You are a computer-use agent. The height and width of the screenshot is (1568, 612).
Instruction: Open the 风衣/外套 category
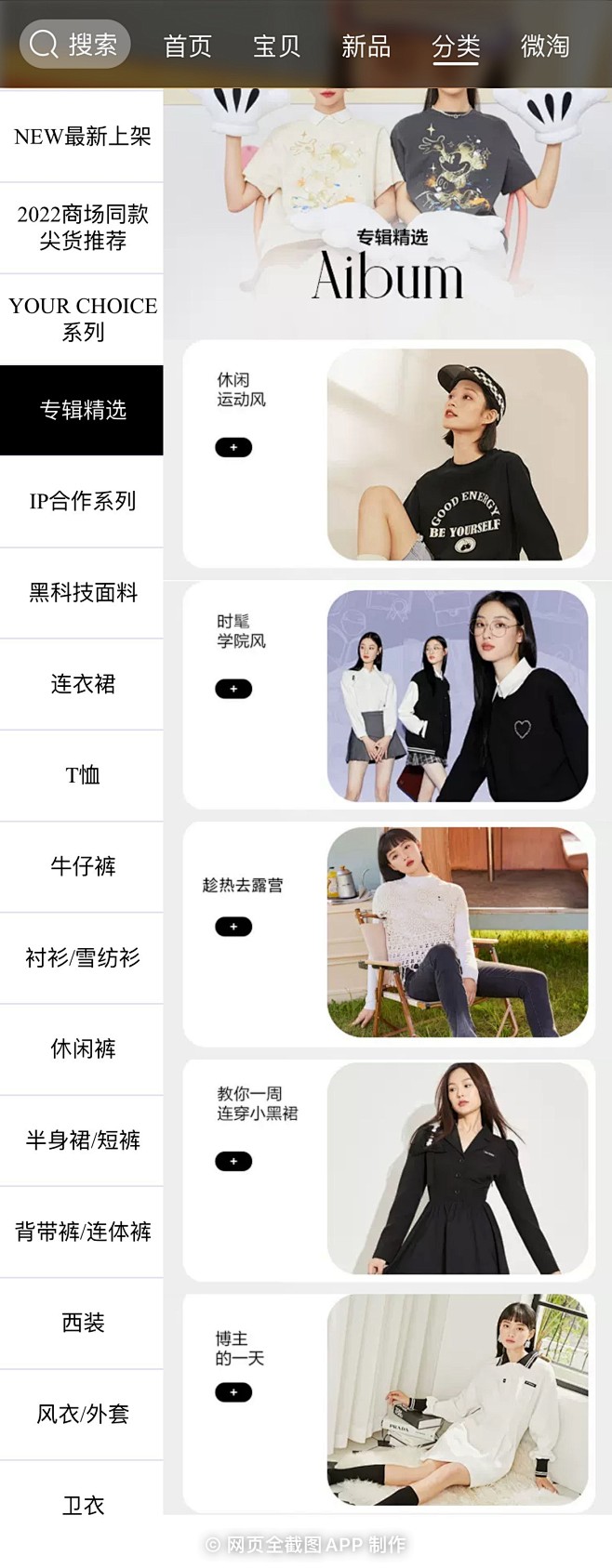point(82,1414)
